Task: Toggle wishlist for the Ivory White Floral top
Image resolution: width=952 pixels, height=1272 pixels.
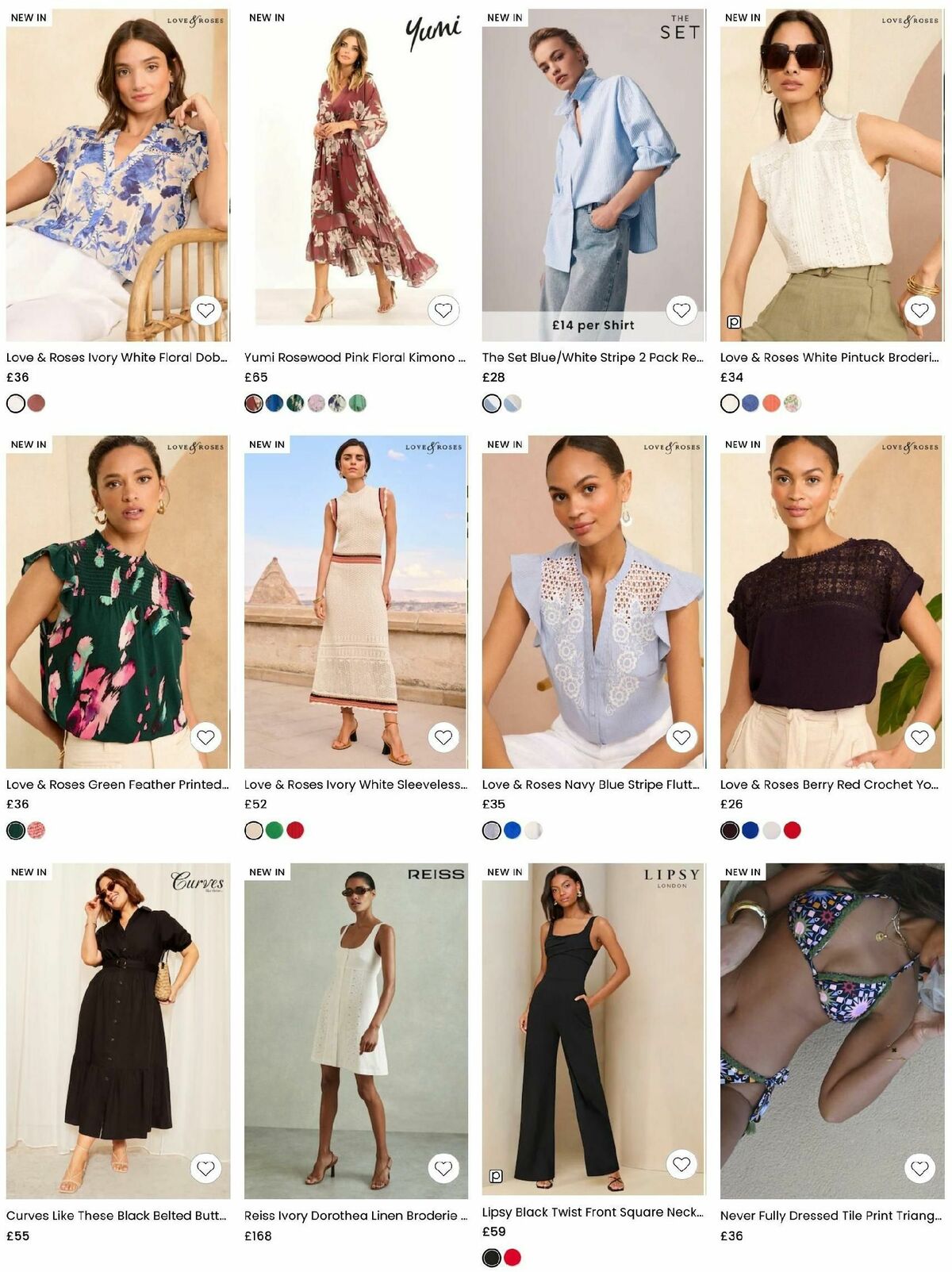Action: pyautogui.click(x=207, y=311)
